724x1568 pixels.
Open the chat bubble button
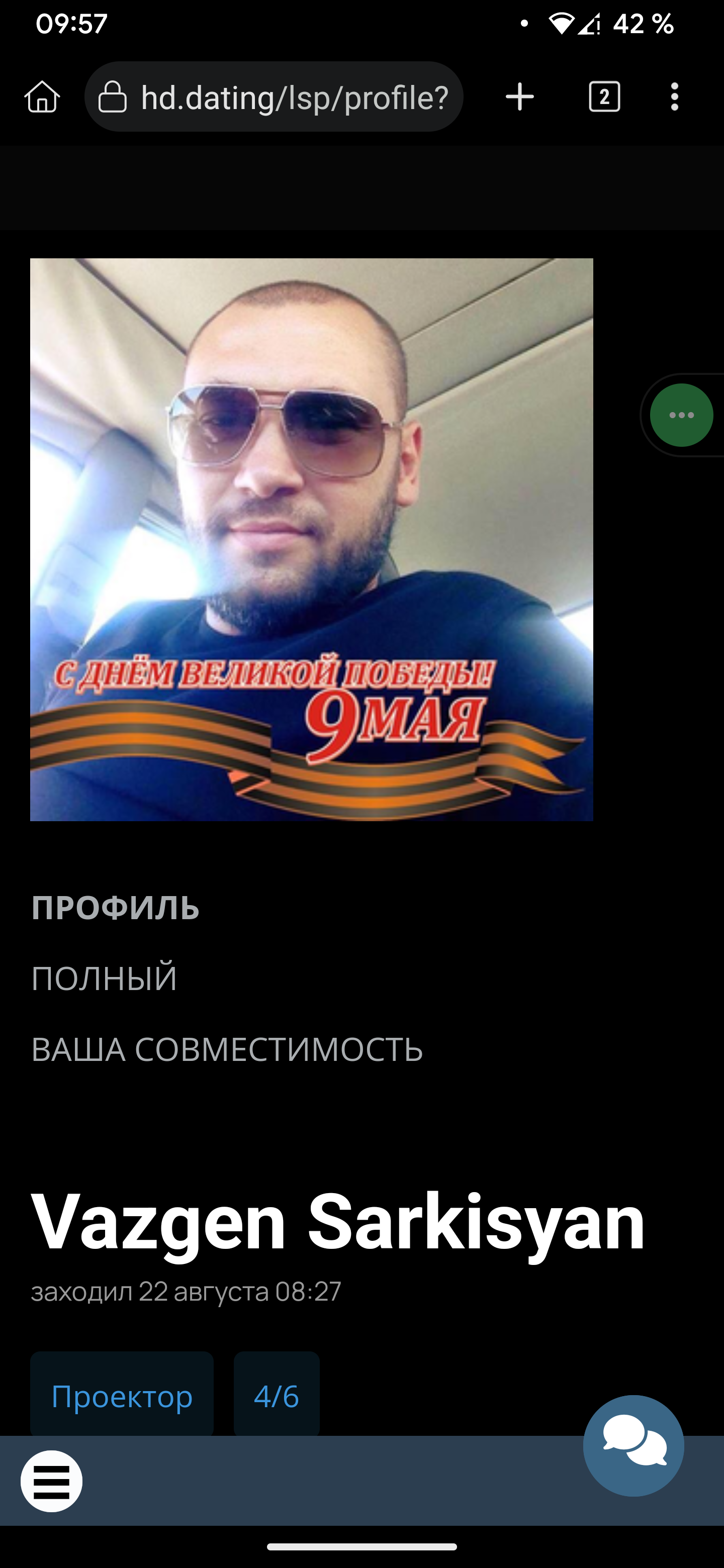click(x=633, y=1445)
